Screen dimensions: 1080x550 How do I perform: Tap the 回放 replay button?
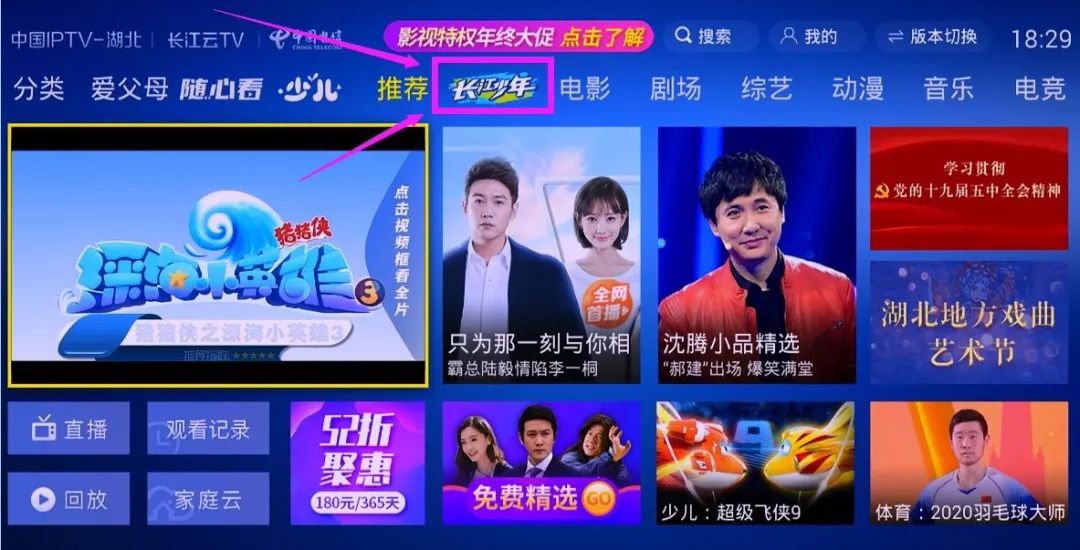(x=68, y=498)
